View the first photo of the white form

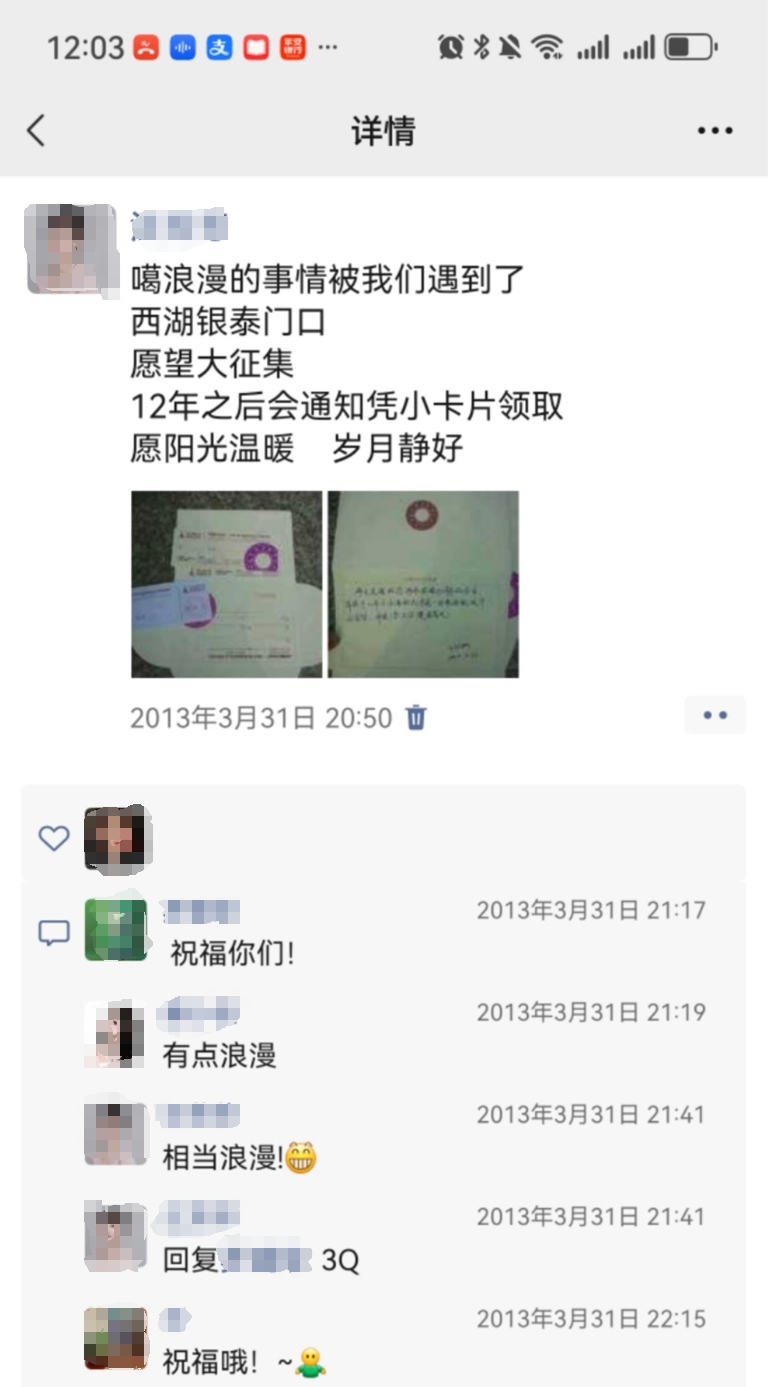pyautogui.click(x=227, y=584)
